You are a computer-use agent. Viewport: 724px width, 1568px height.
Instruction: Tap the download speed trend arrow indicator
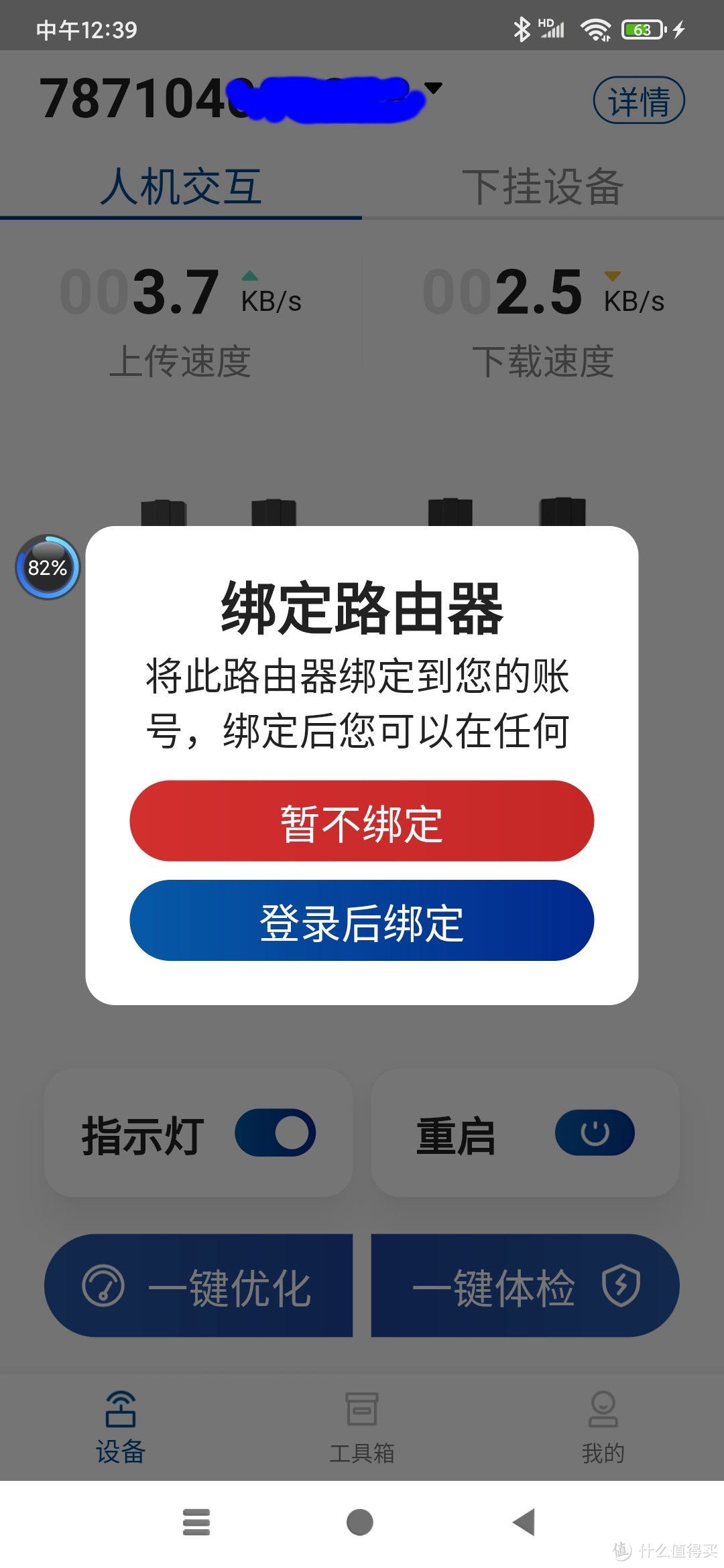[x=613, y=275]
